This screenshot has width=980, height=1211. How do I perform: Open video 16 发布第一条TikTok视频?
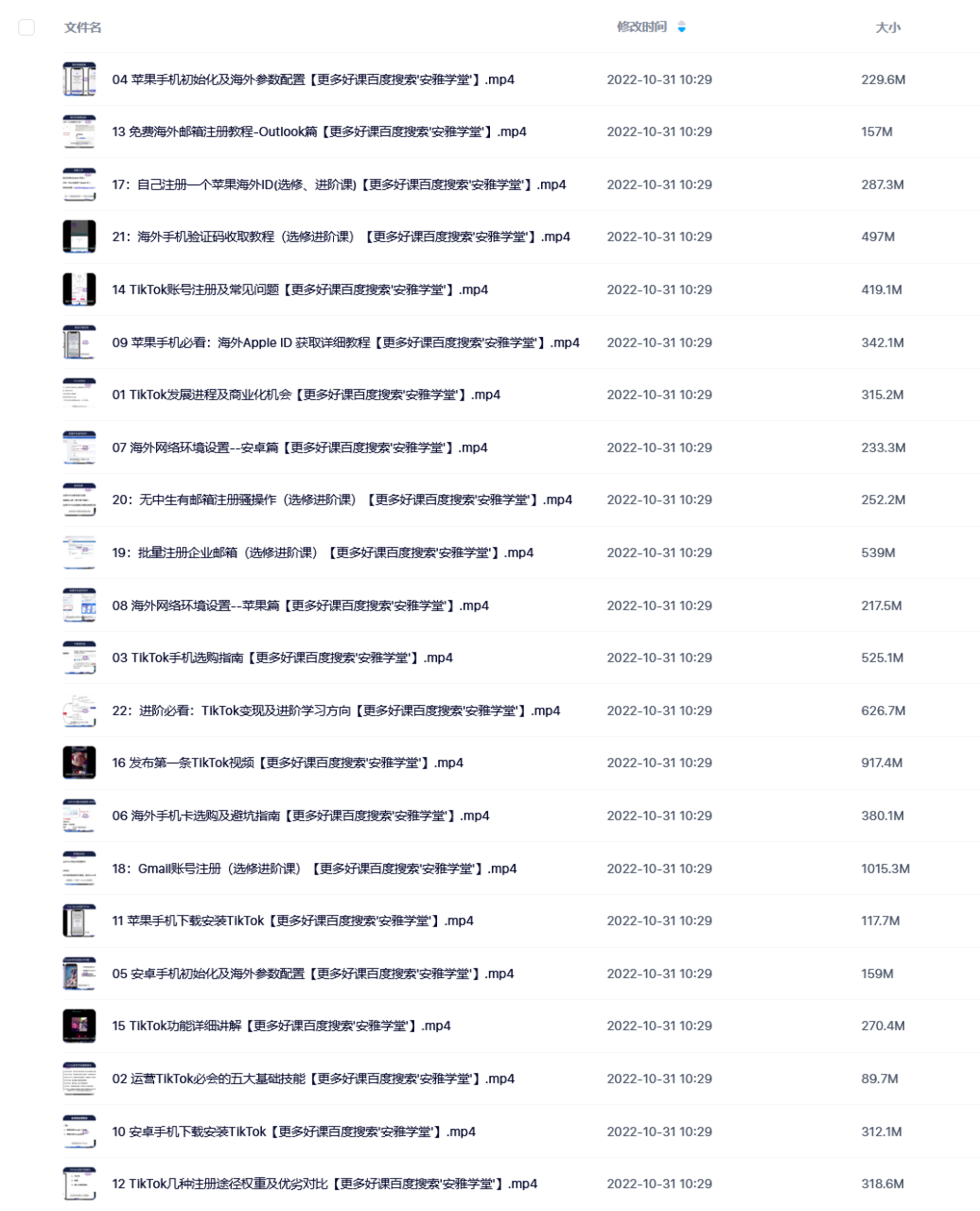[x=288, y=763]
